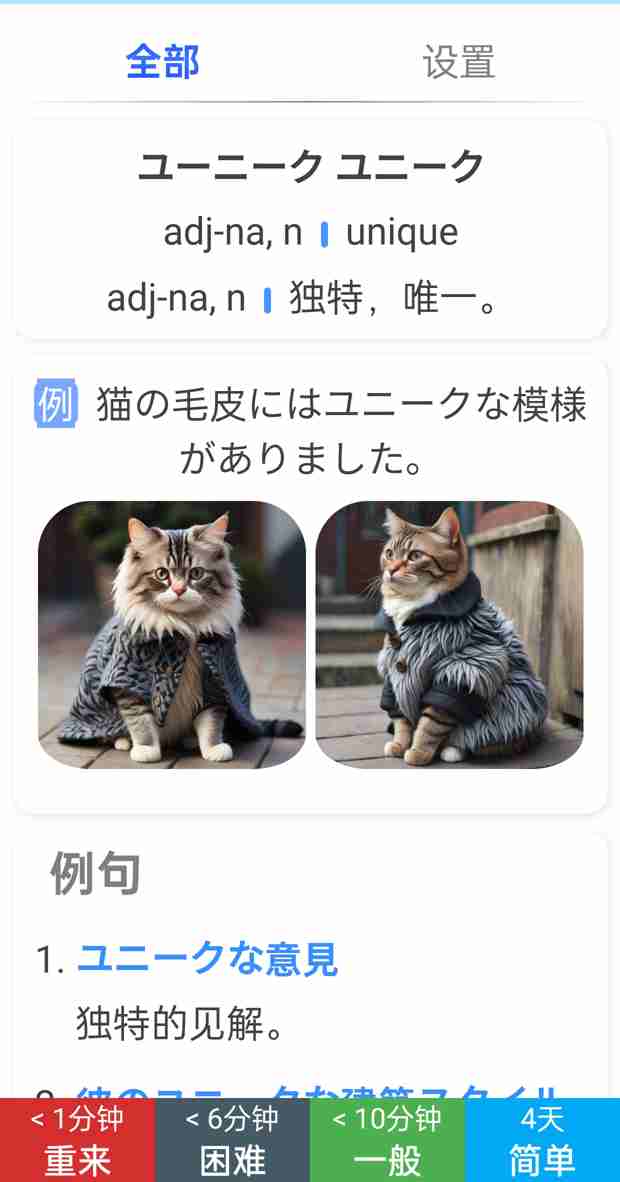Open the example sentence ユニークな意見
Image resolution: width=620 pixels, height=1182 pixels.
[207, 959]
